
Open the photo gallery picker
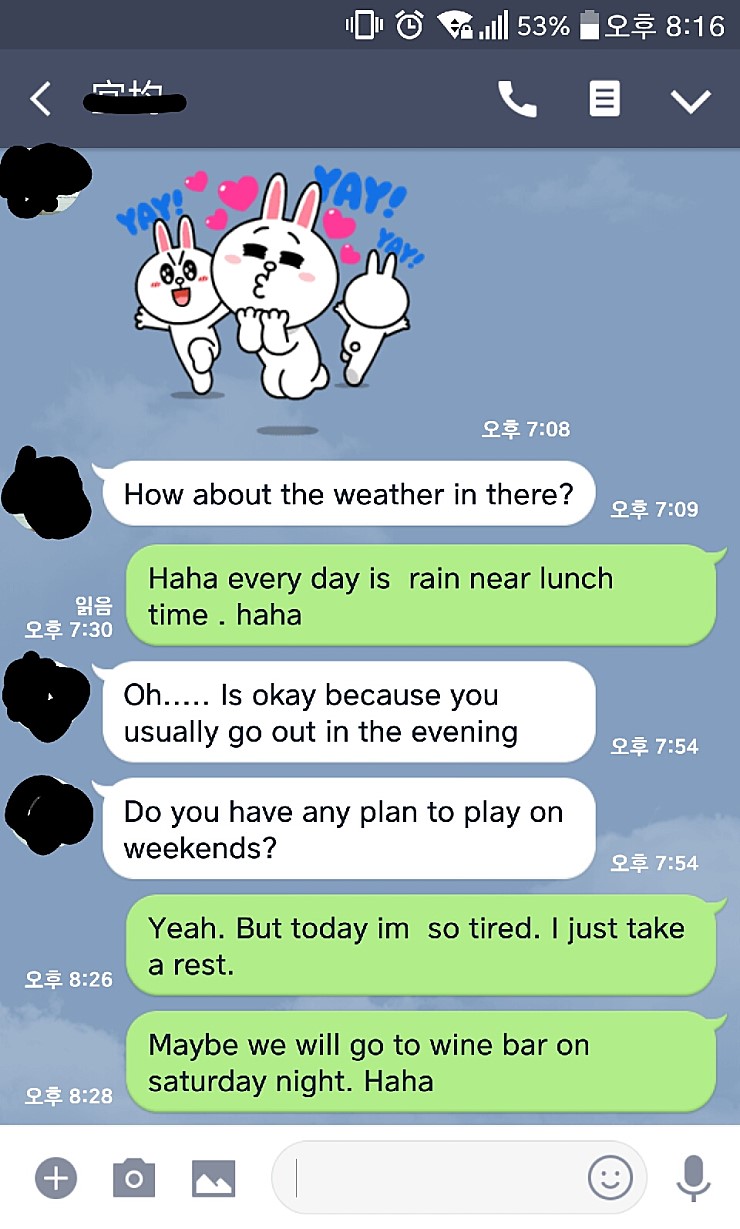click(214, 1178)
